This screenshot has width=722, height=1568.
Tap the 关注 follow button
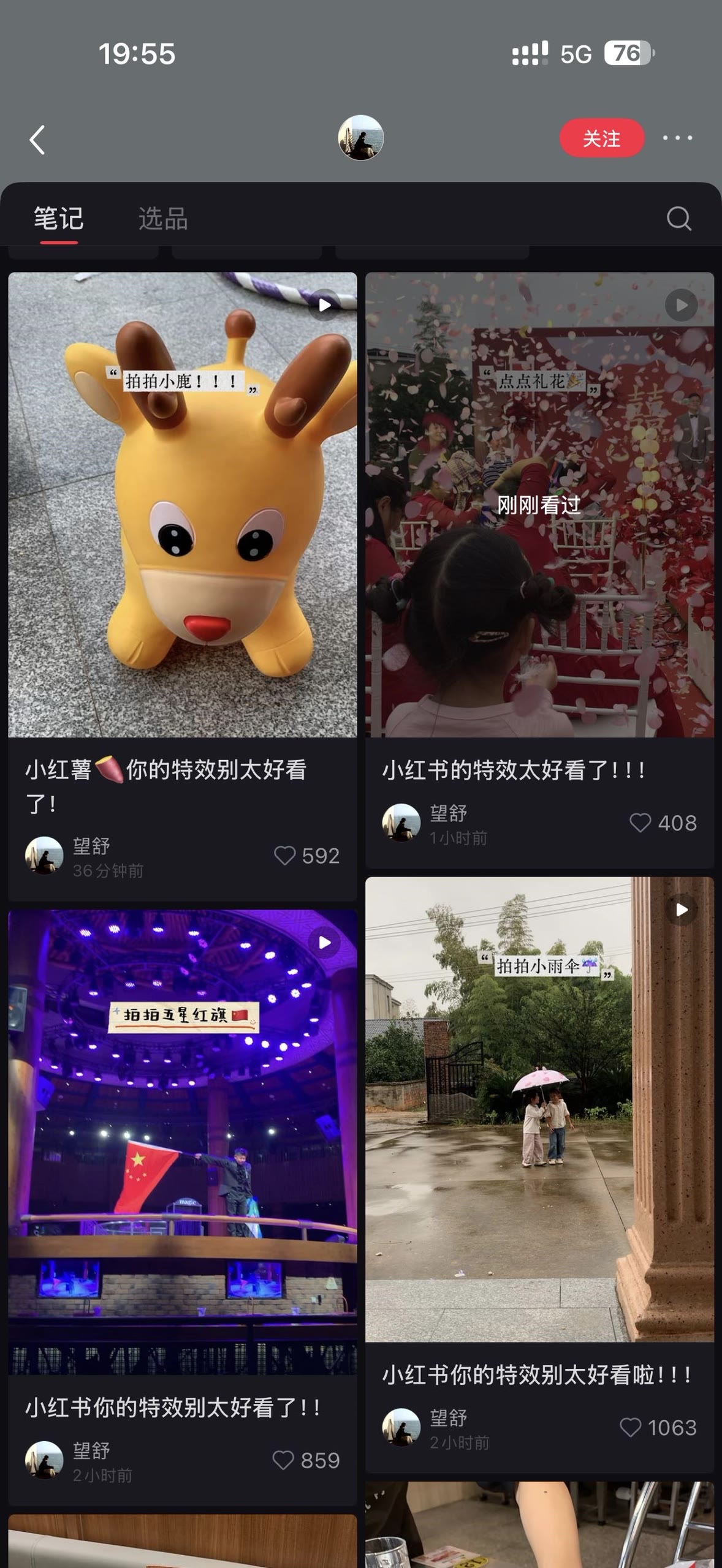coord(601,138)
